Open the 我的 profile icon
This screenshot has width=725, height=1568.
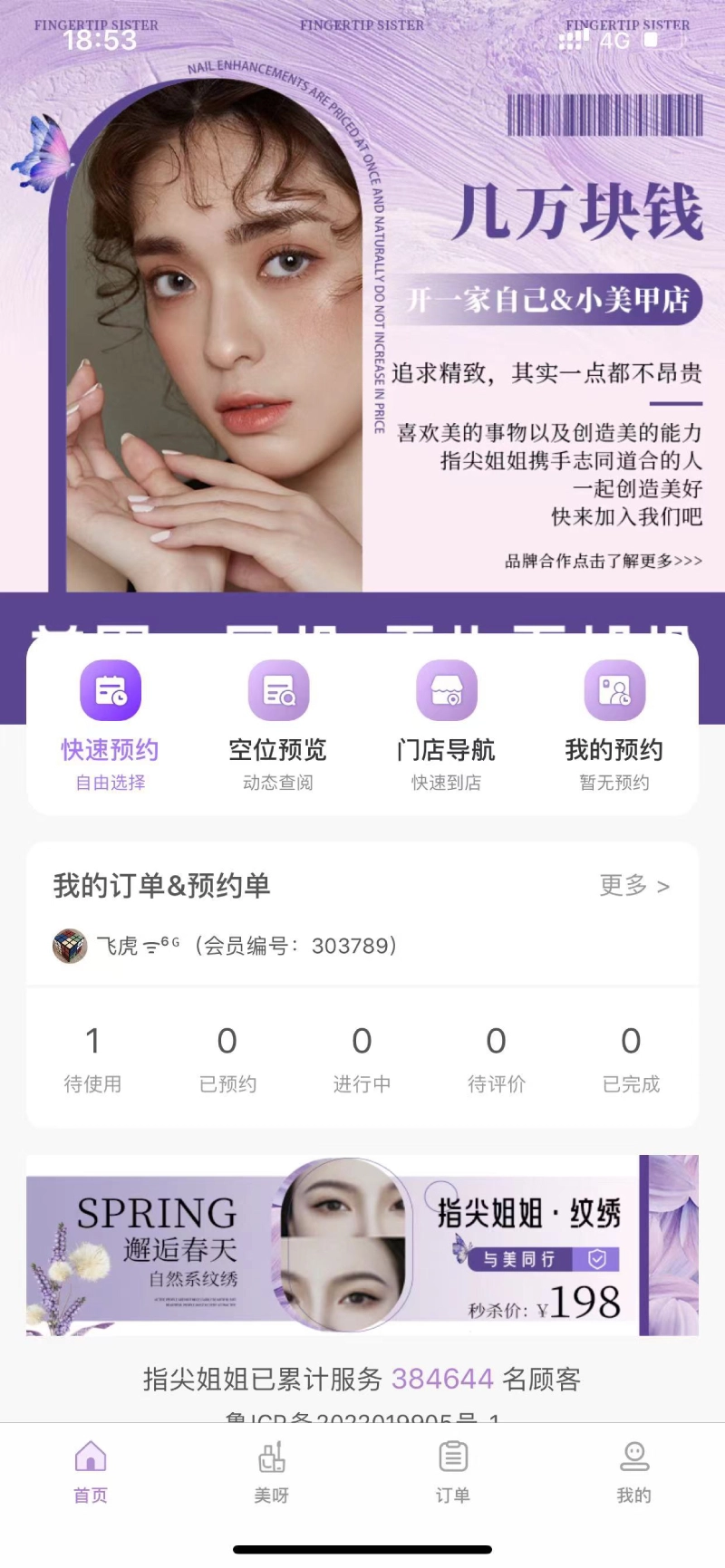click(x=633, y=1458)
